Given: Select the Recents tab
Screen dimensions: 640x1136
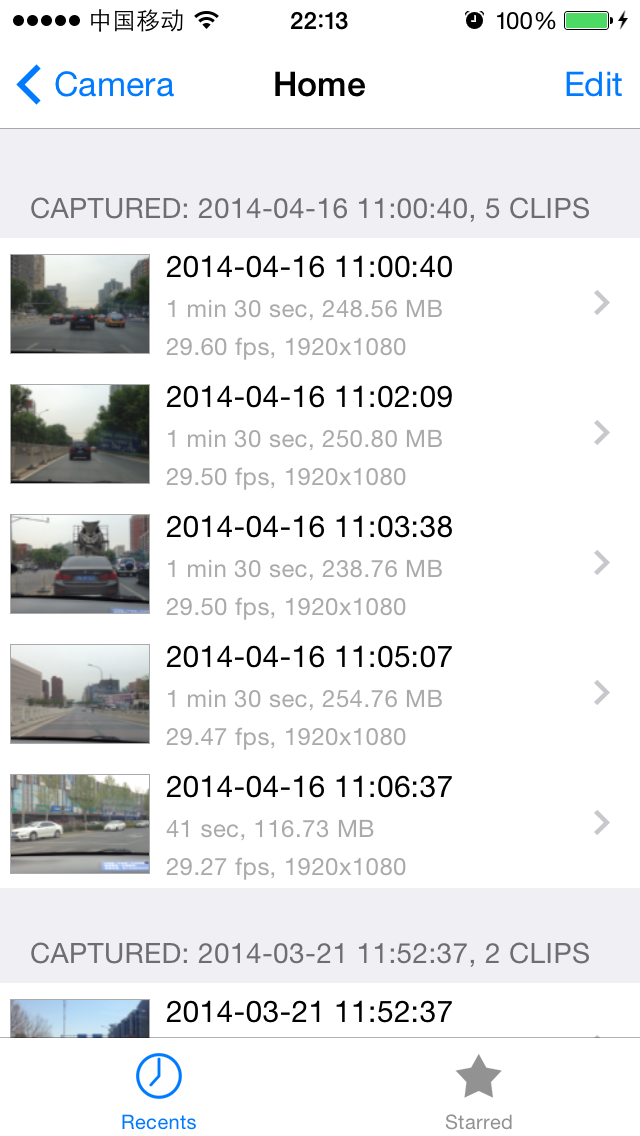Looking at the screenshot, I should 159,1092.
